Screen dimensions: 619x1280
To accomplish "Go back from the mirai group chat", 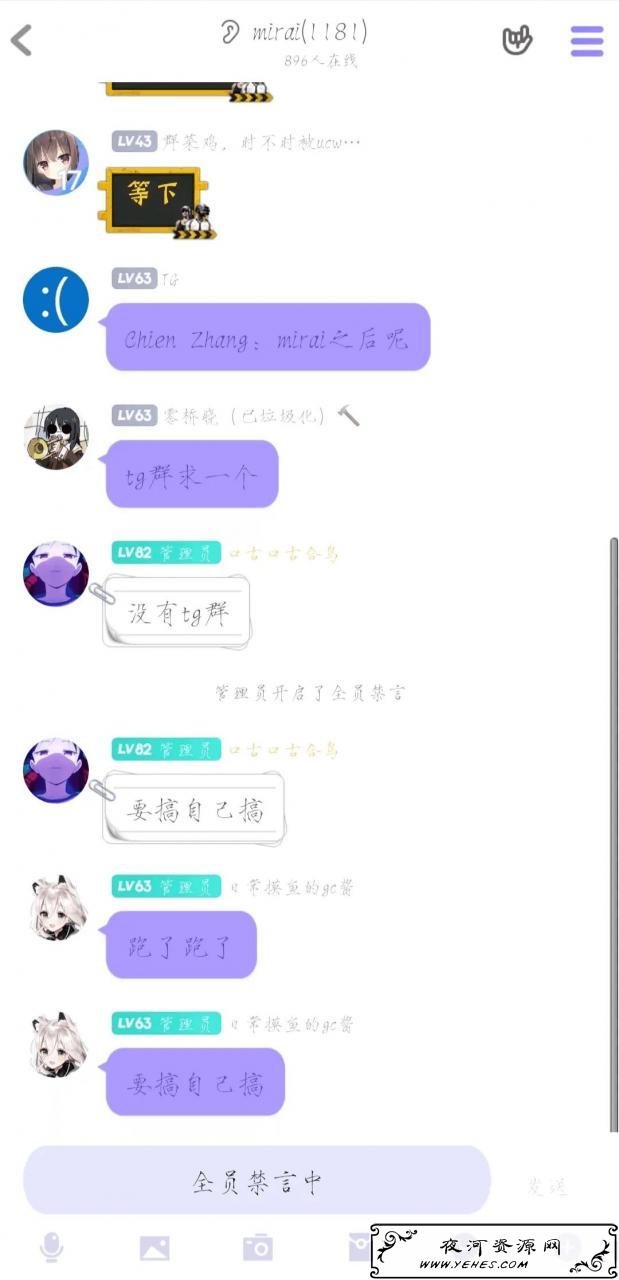I will point(22,40).
